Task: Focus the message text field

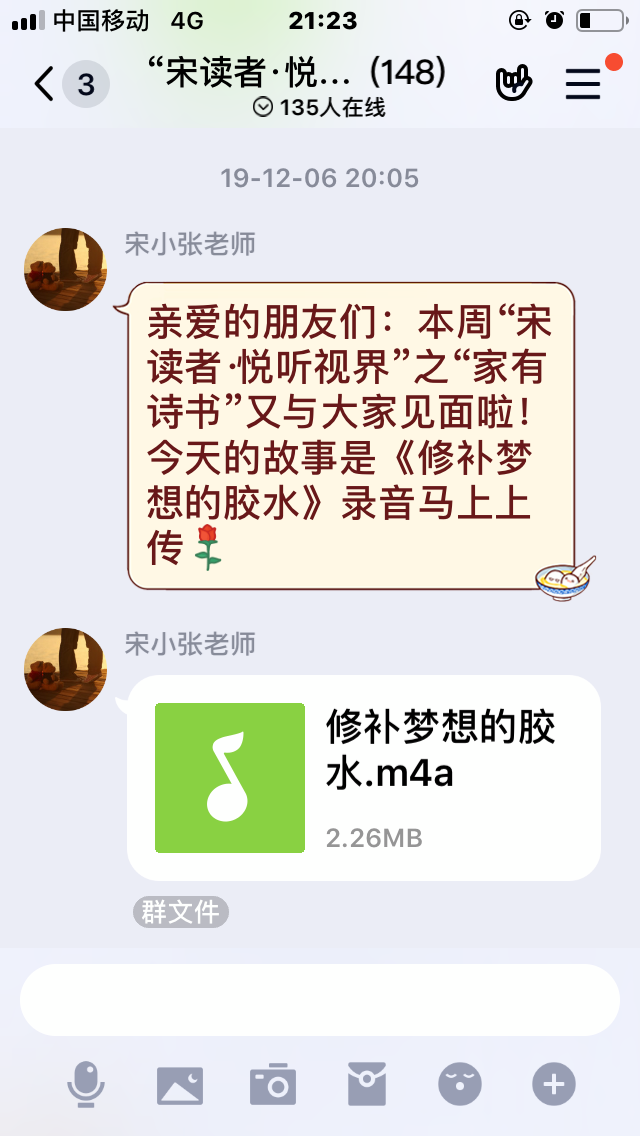Action: pyautogui.click(x=320, y=1000)
